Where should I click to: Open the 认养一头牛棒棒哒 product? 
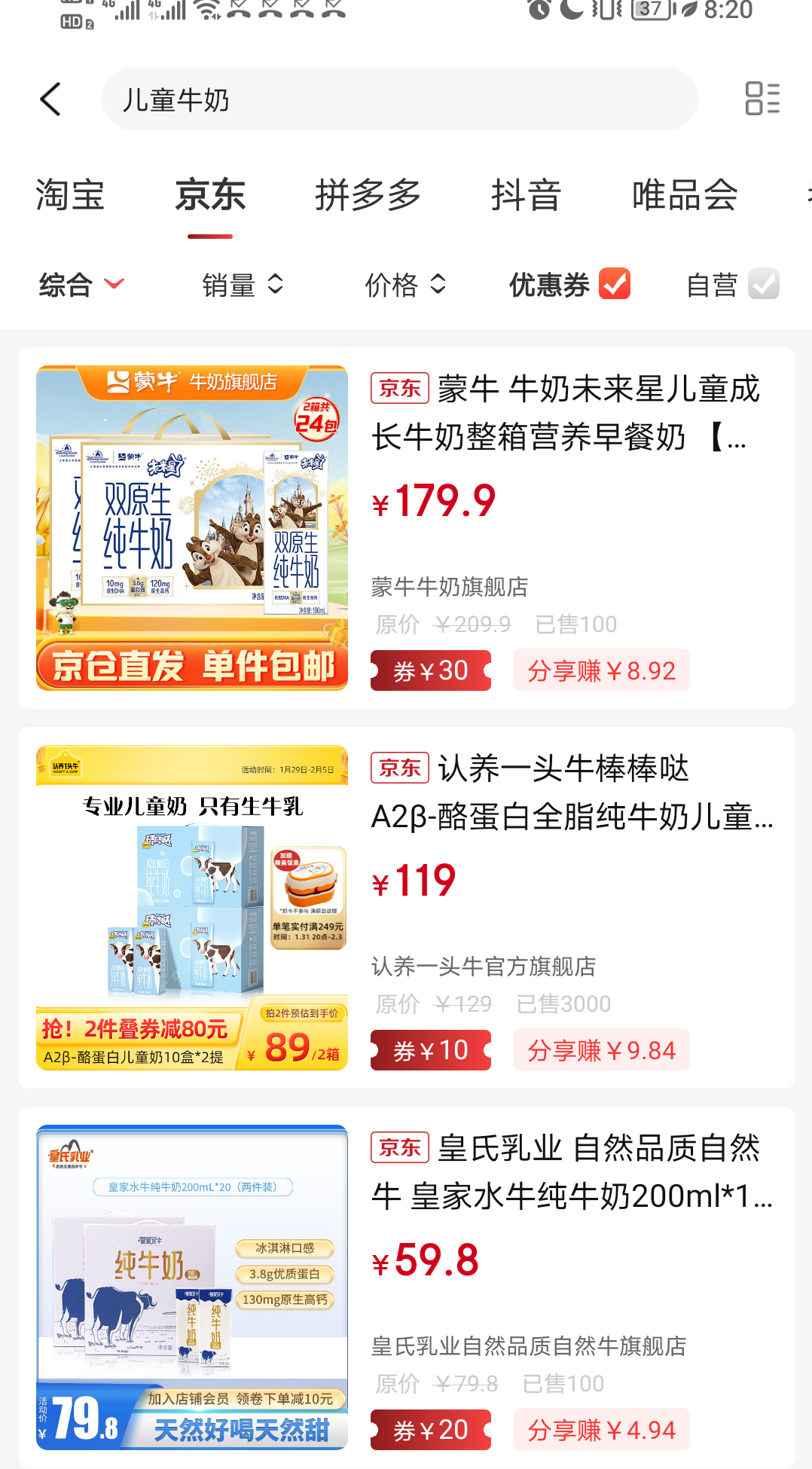coord(565,793)
